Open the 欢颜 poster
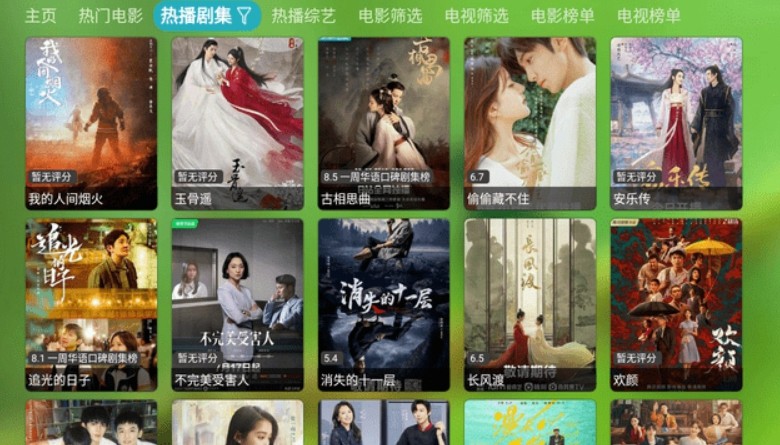 pos(676,304)
